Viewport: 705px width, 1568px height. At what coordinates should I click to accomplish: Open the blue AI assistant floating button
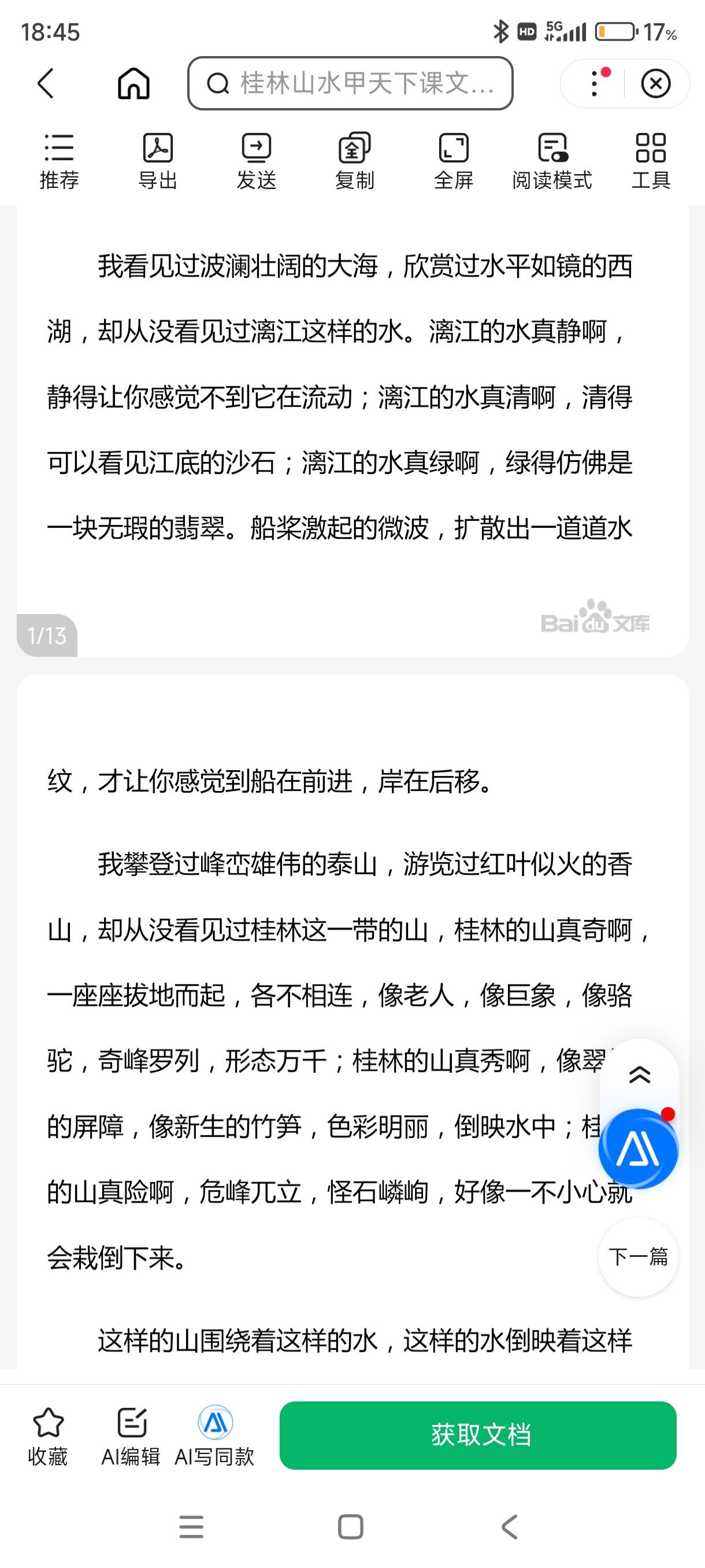638,1149
